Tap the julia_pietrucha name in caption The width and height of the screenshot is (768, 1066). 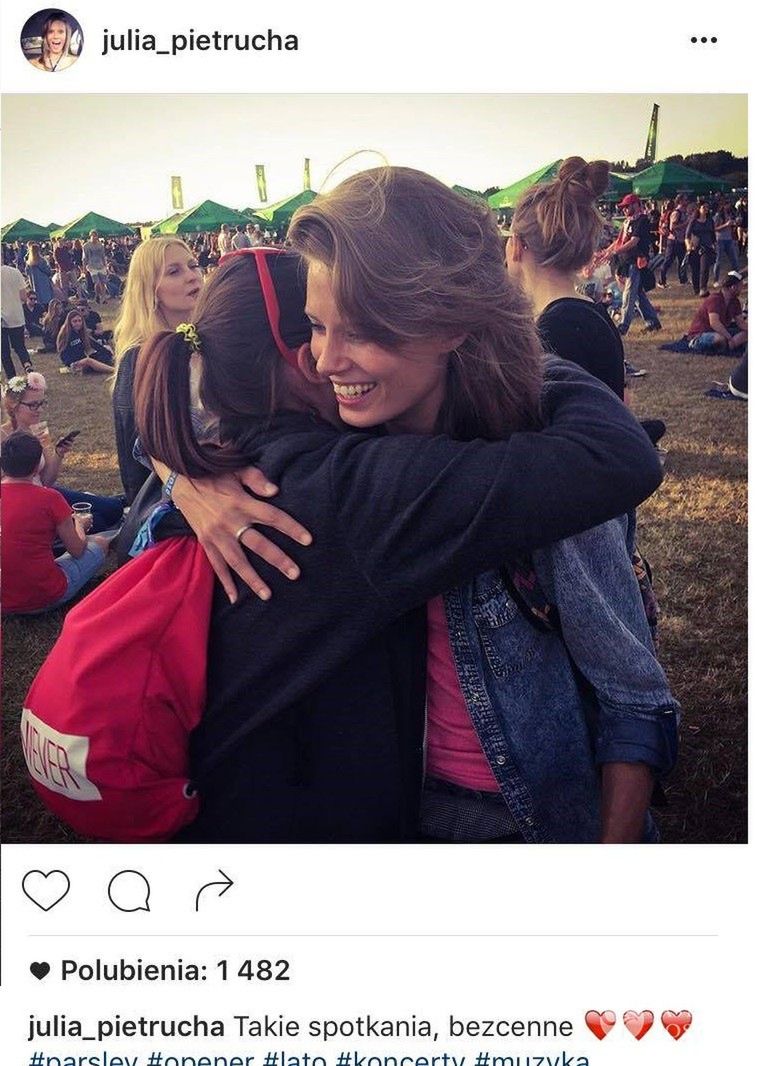[x=126, y=1027]
